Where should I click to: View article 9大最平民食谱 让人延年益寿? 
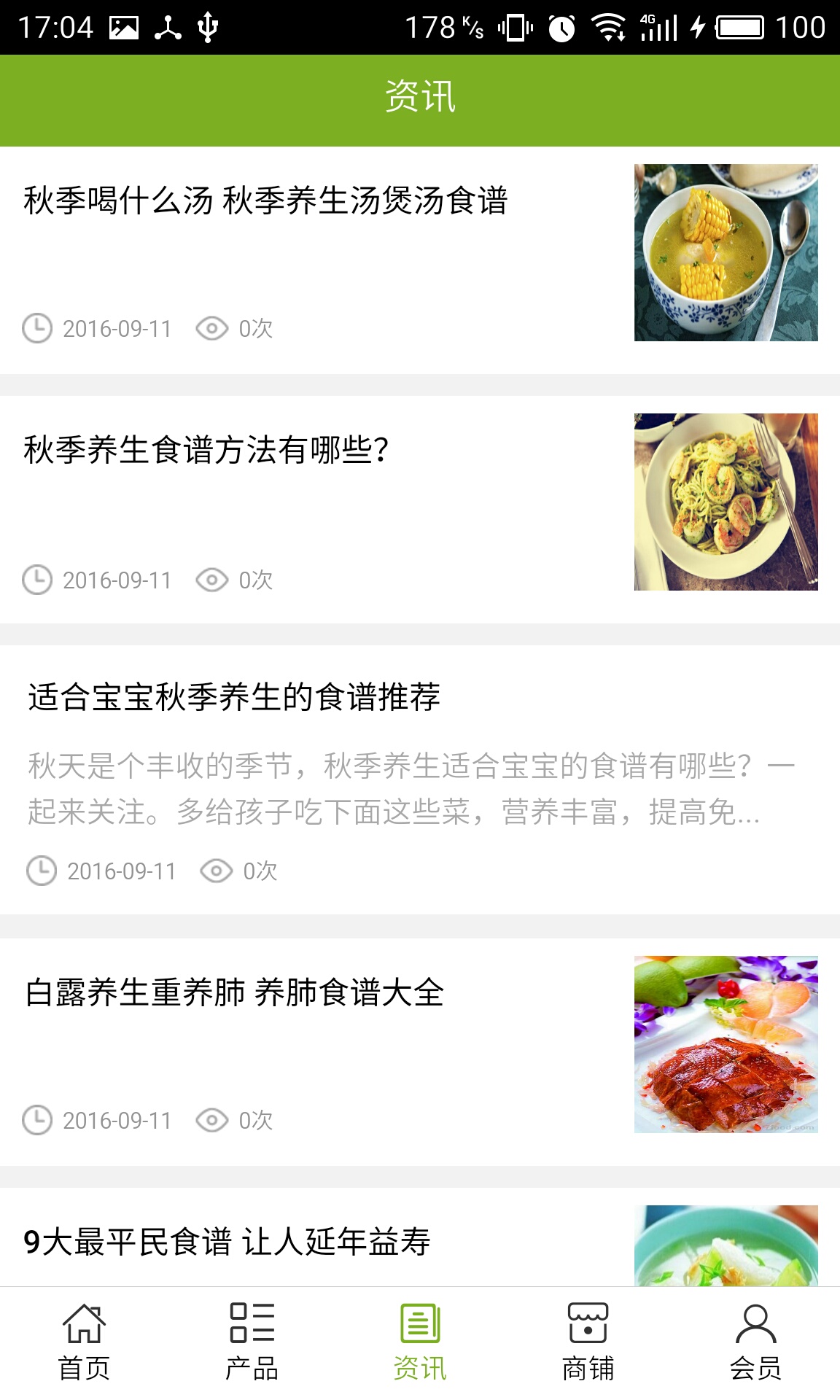coord(227,1242)
